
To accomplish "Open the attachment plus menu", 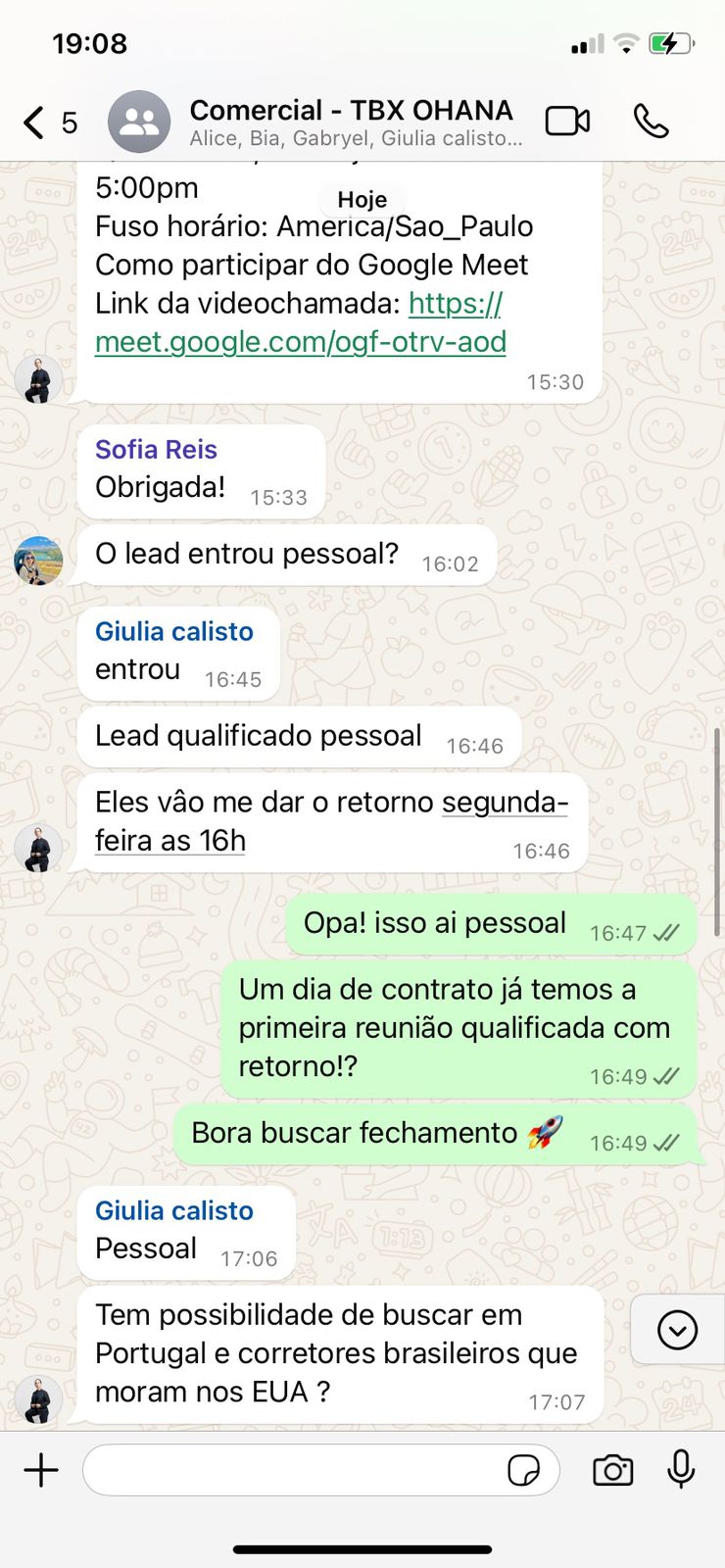I will (41, 1470).
